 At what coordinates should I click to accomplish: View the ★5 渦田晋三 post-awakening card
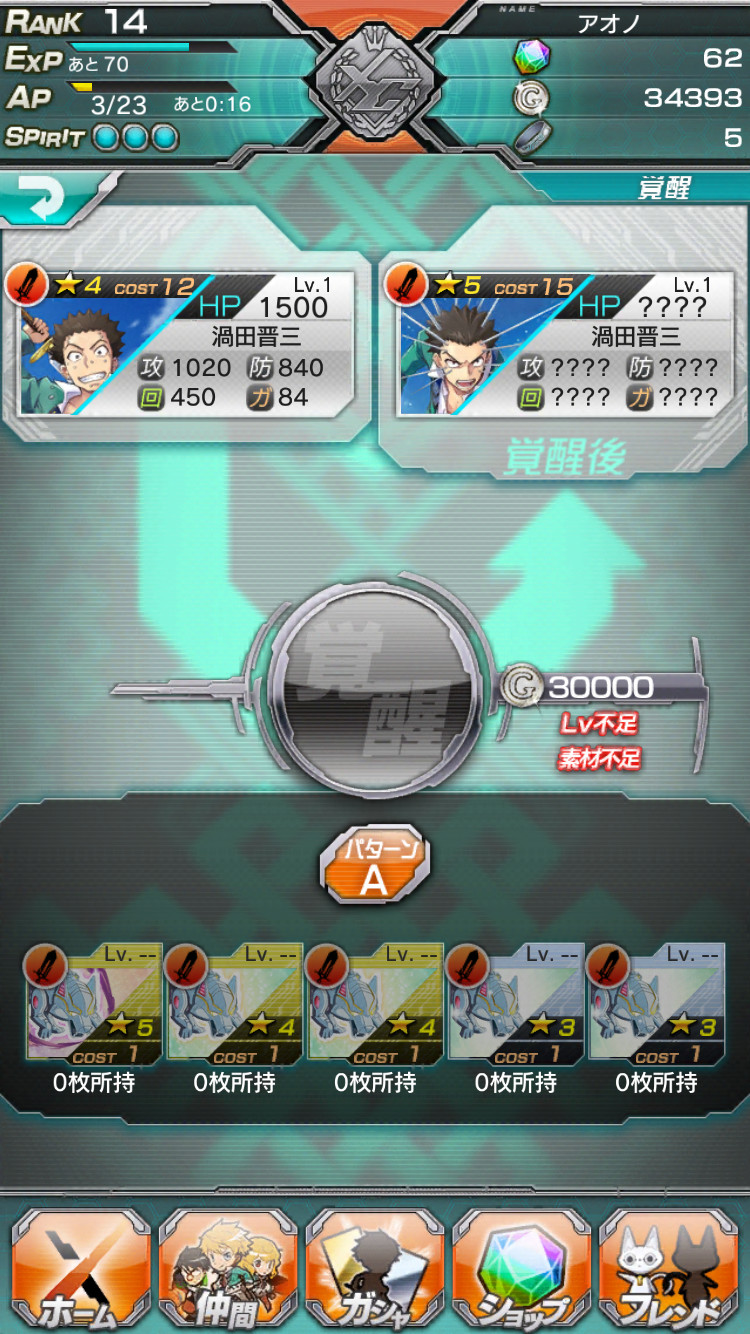click(x=563, y=342)
